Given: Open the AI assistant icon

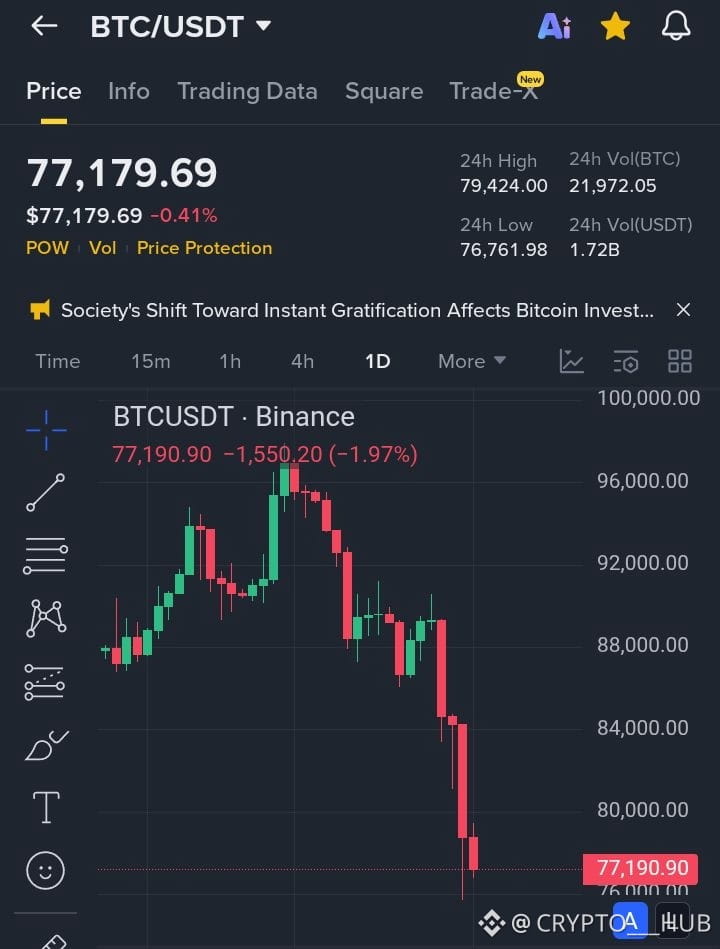Looking at the screenshot, I should (x=554, y=27).
